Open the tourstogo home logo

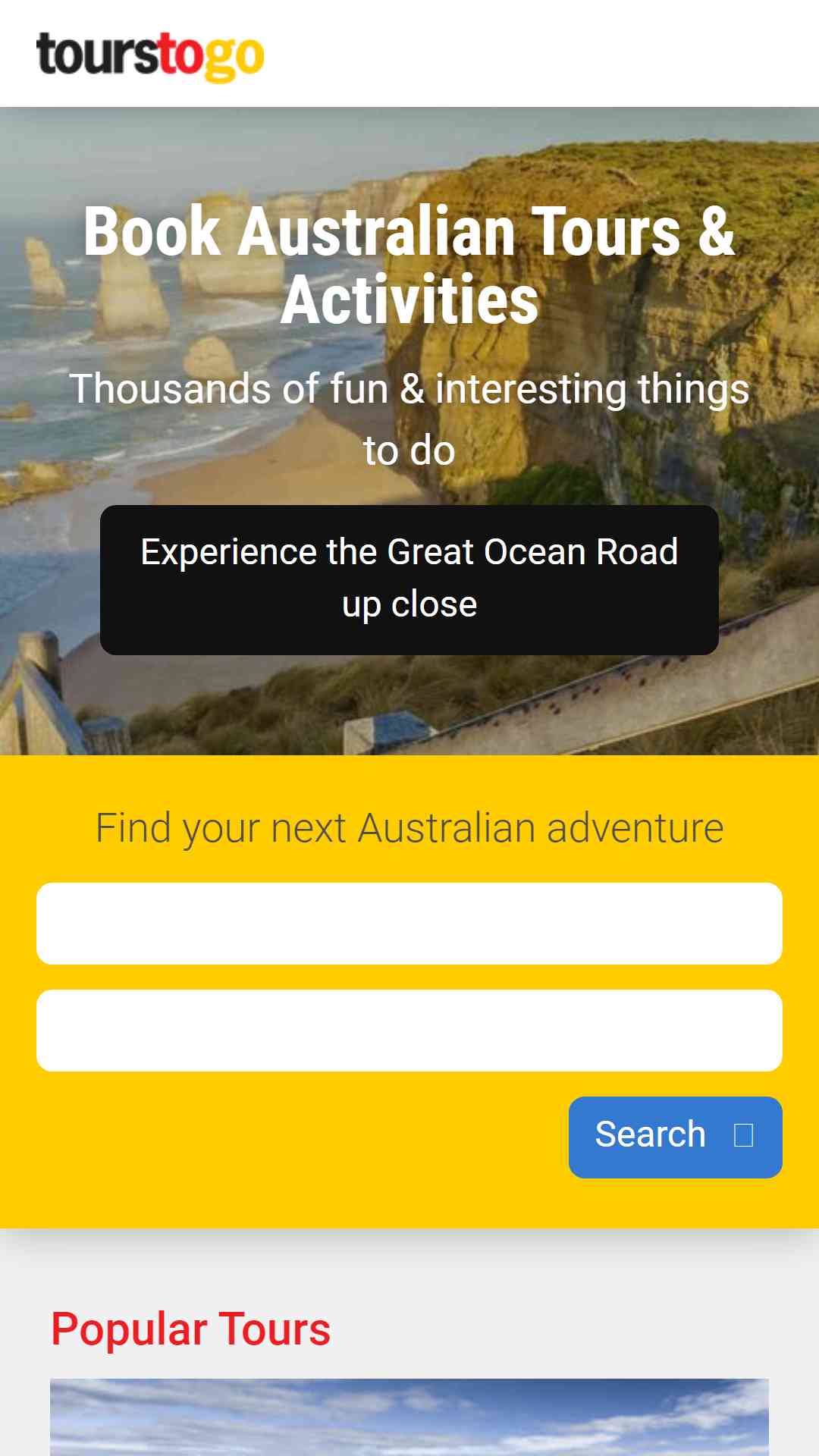(x=150, y=55)
